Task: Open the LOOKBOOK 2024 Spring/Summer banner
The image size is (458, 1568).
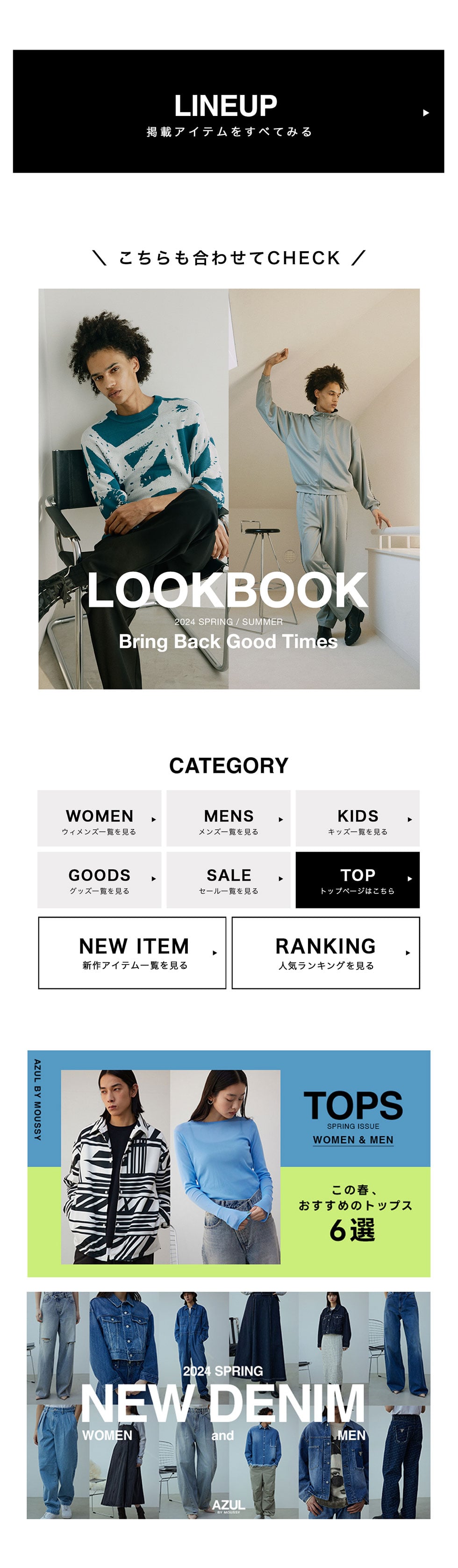Action: [x=229, y=488]
